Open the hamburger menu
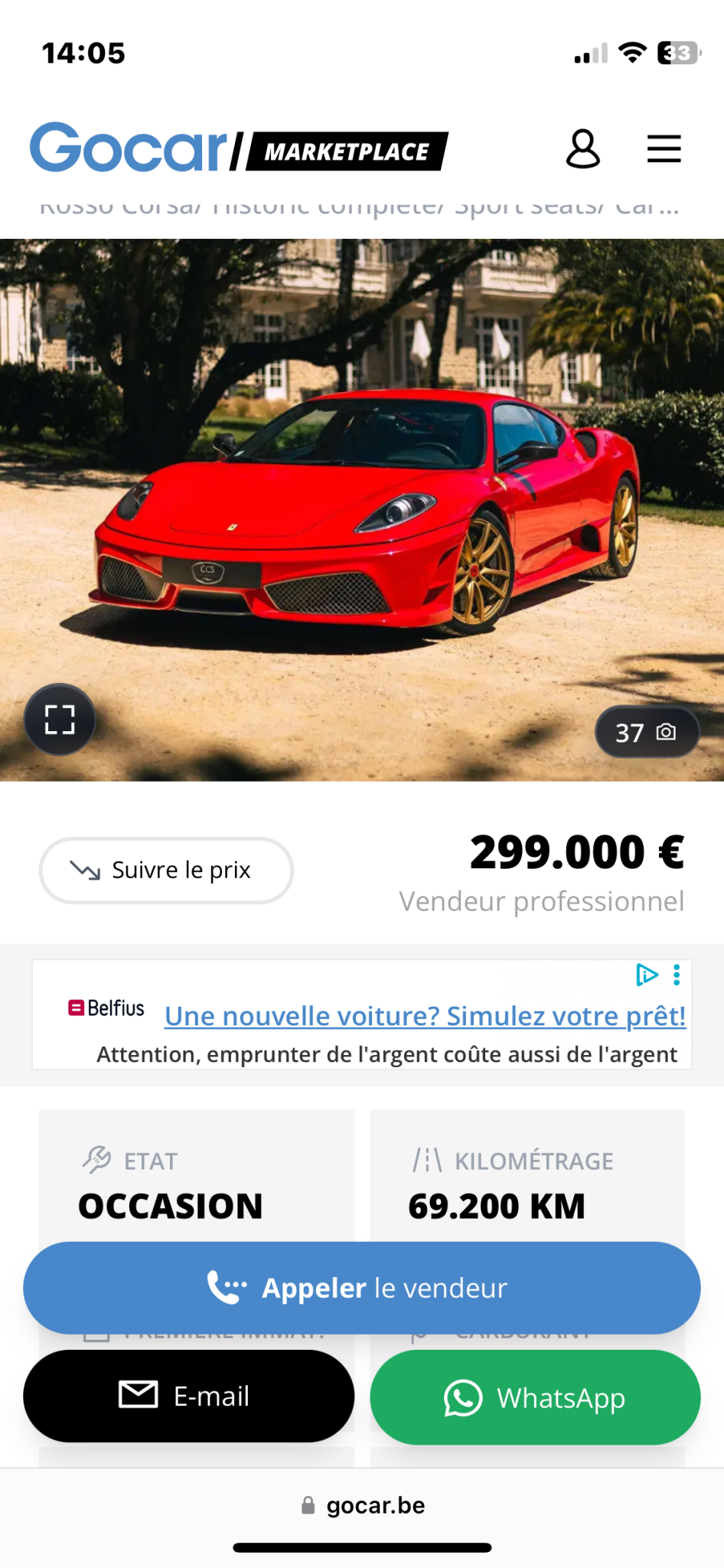This screenshot has height=1568, width=724. click(x=664, y=149)
